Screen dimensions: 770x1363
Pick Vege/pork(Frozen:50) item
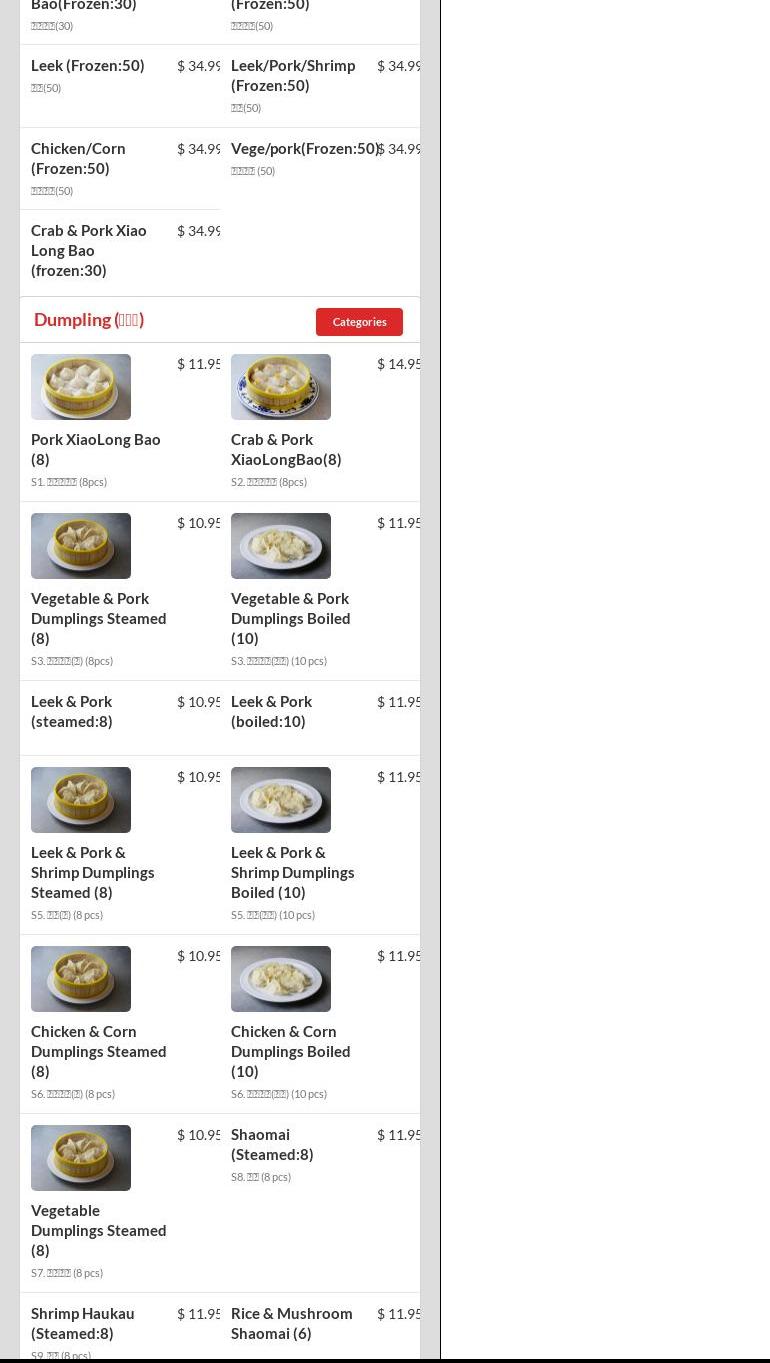tap(304, 149)
